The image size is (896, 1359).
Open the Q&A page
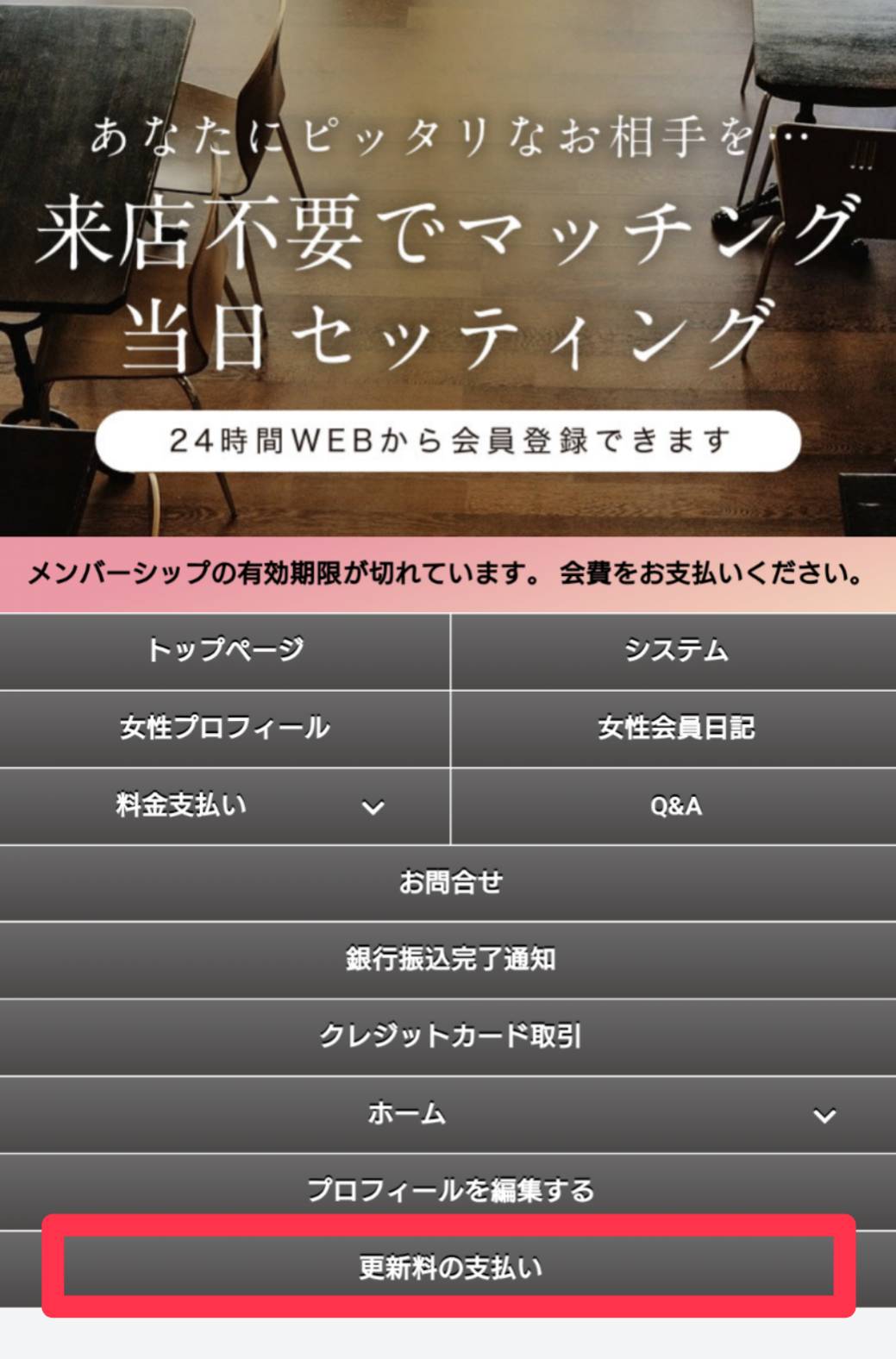point(674,806)
